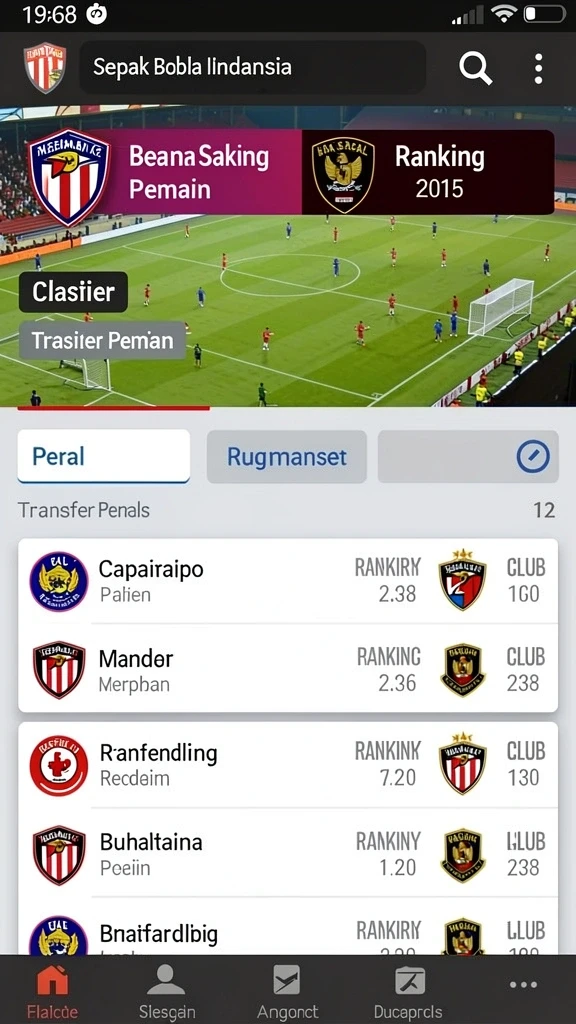Image resolution: width=576 pixels, height=1024 pixels.
Task: Tap the Clastier chip
Action: point(73,292)
